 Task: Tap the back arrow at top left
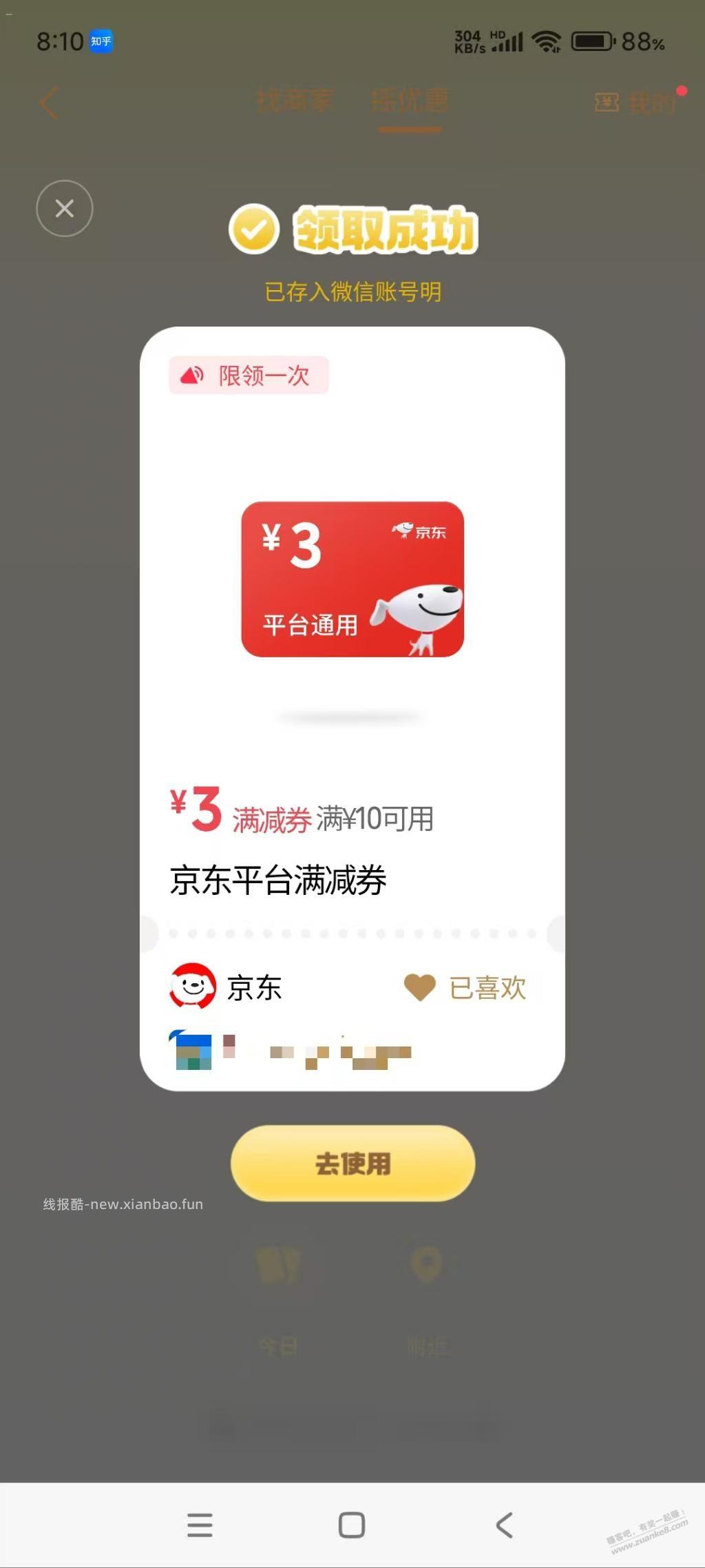point(47,102)
